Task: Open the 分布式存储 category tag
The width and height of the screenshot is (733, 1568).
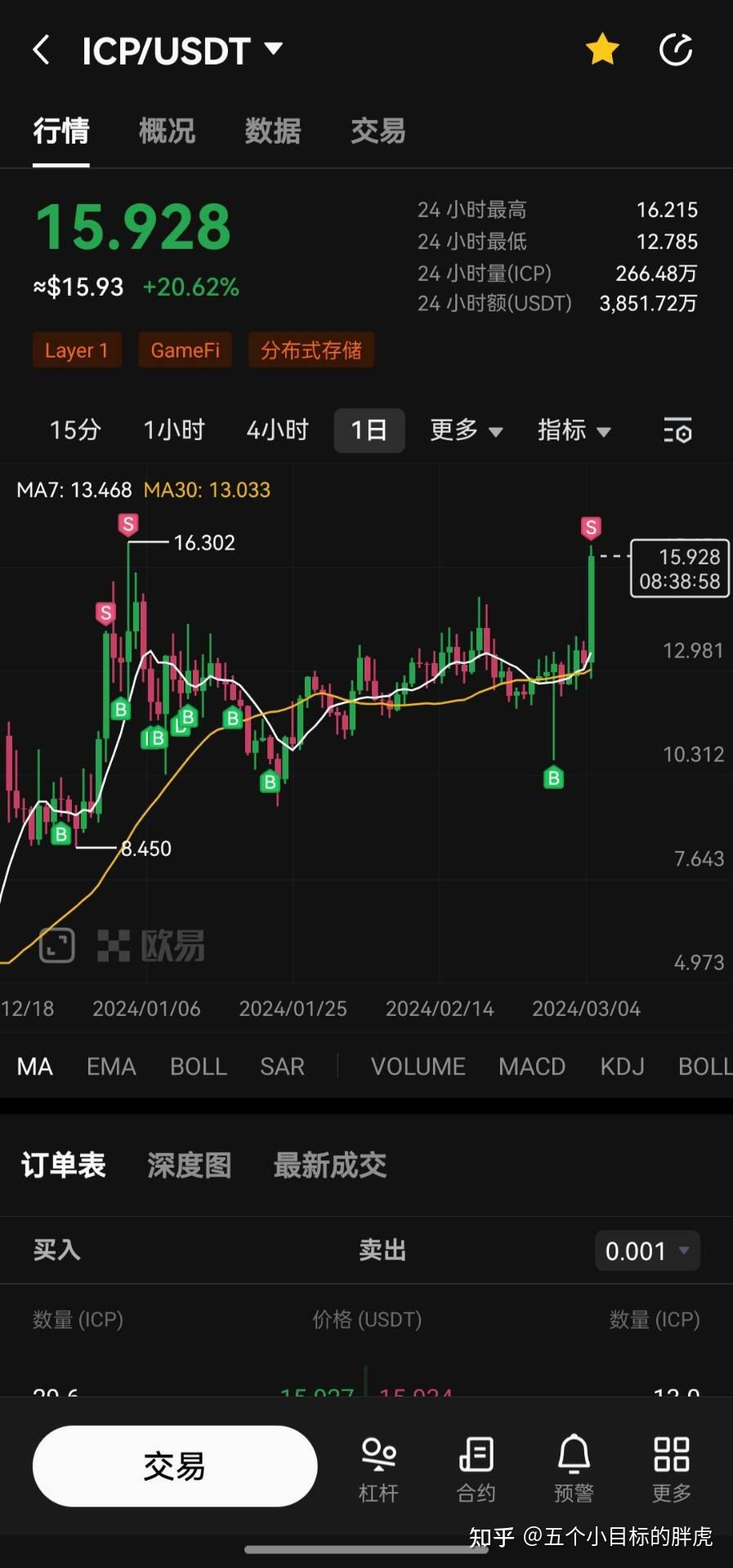Action: point(311,350)
